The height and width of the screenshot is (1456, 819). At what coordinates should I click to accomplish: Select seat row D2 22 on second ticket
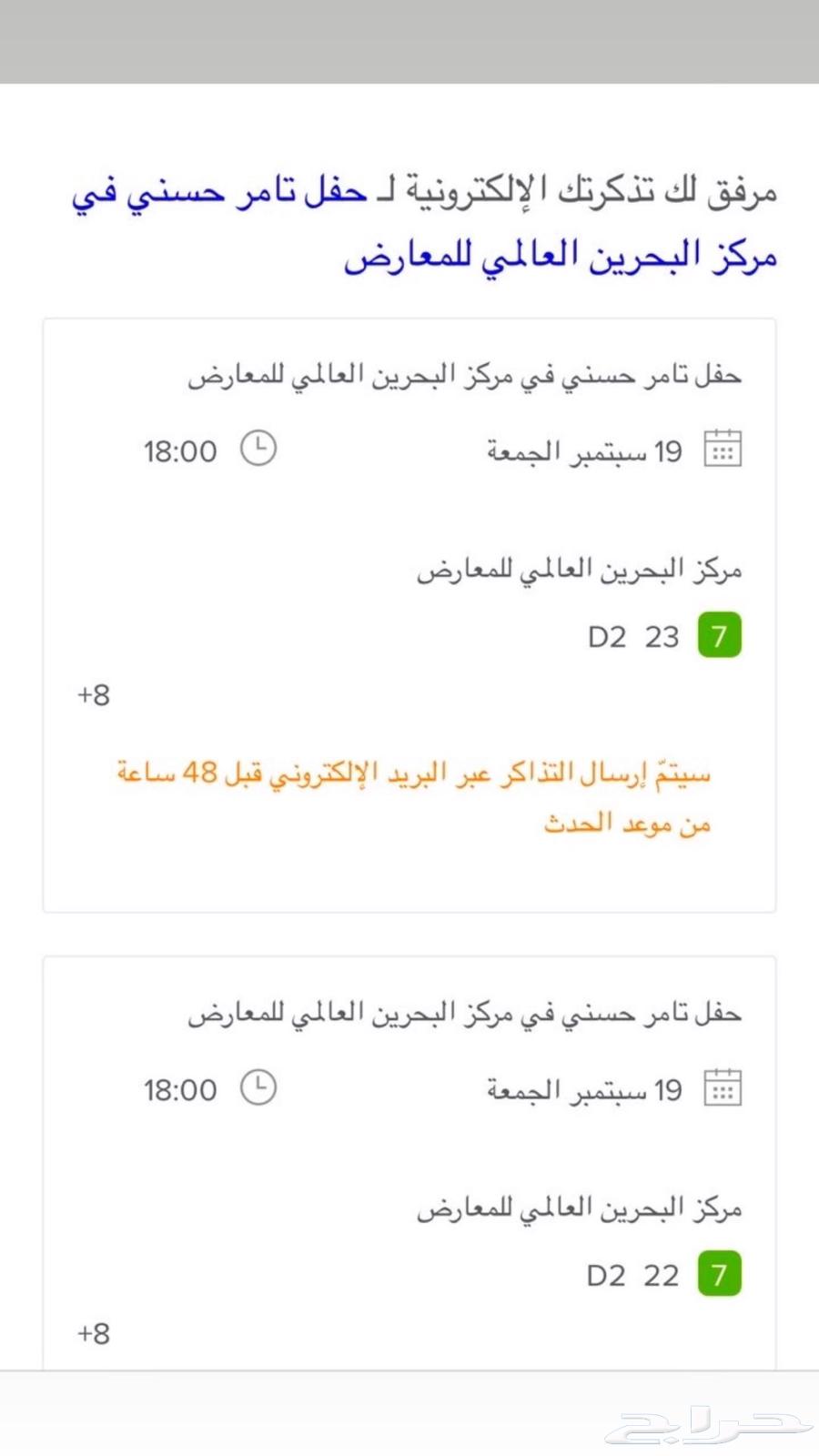pos(637,1274)
